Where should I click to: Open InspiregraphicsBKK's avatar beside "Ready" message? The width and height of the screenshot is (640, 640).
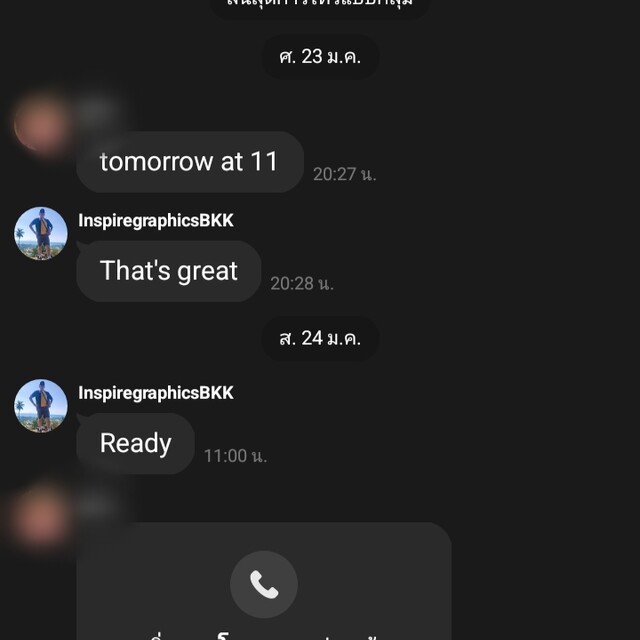[x=41, y=405]
